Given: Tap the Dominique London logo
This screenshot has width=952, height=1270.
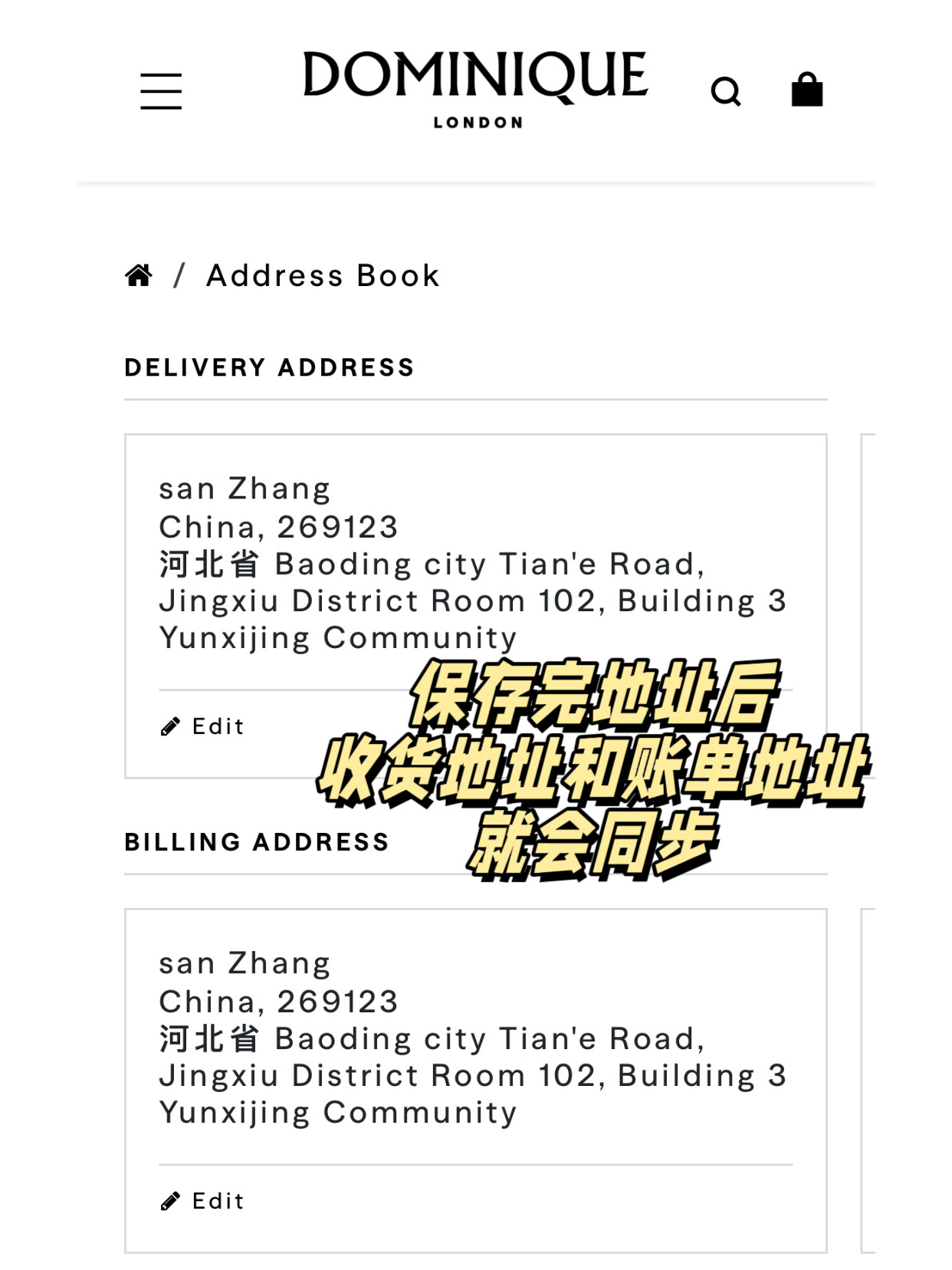Looking at the screenshot, I should click(x=475, y=87).
